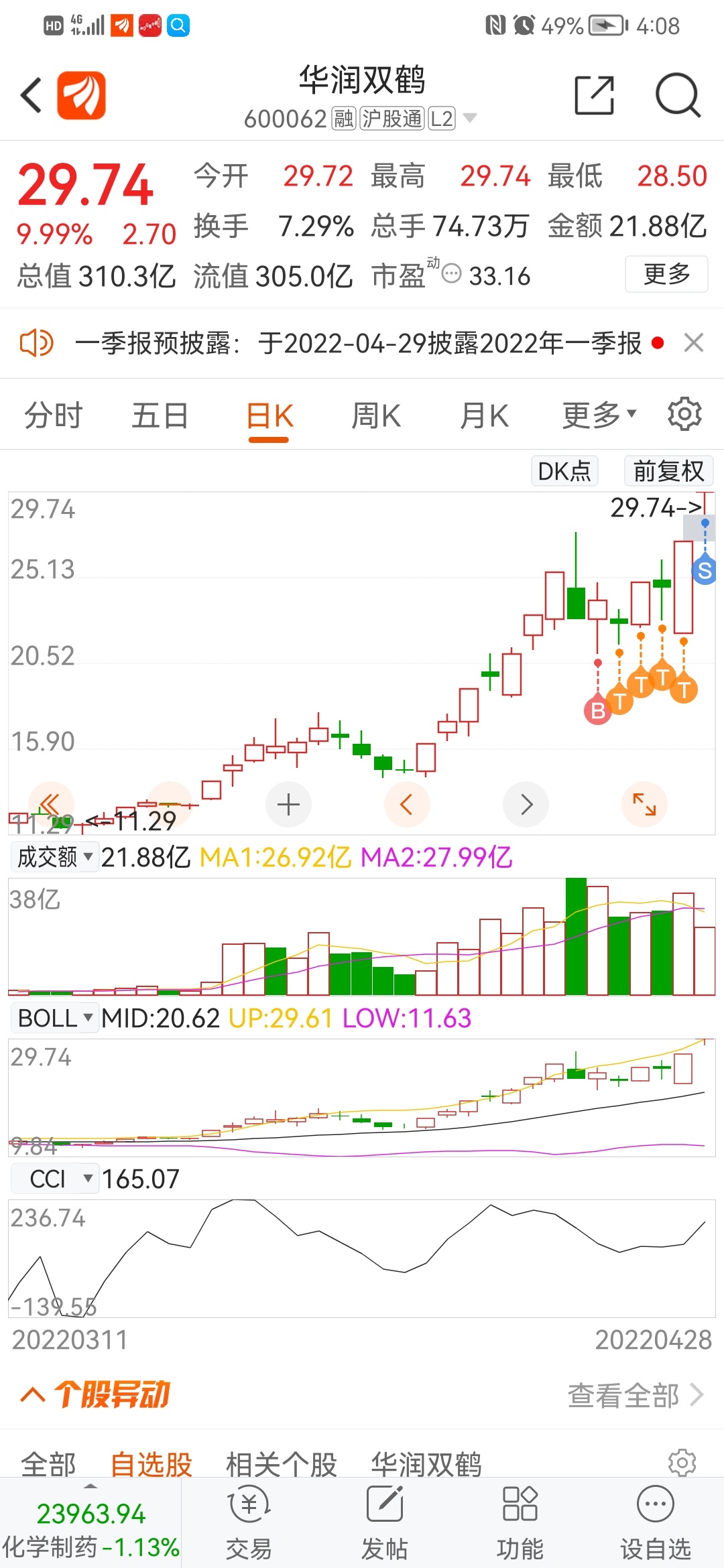This screenshot has width=724, height=1568.
Task: Open 查看全部 for 个股异动
Action: tap(636, 1395)
